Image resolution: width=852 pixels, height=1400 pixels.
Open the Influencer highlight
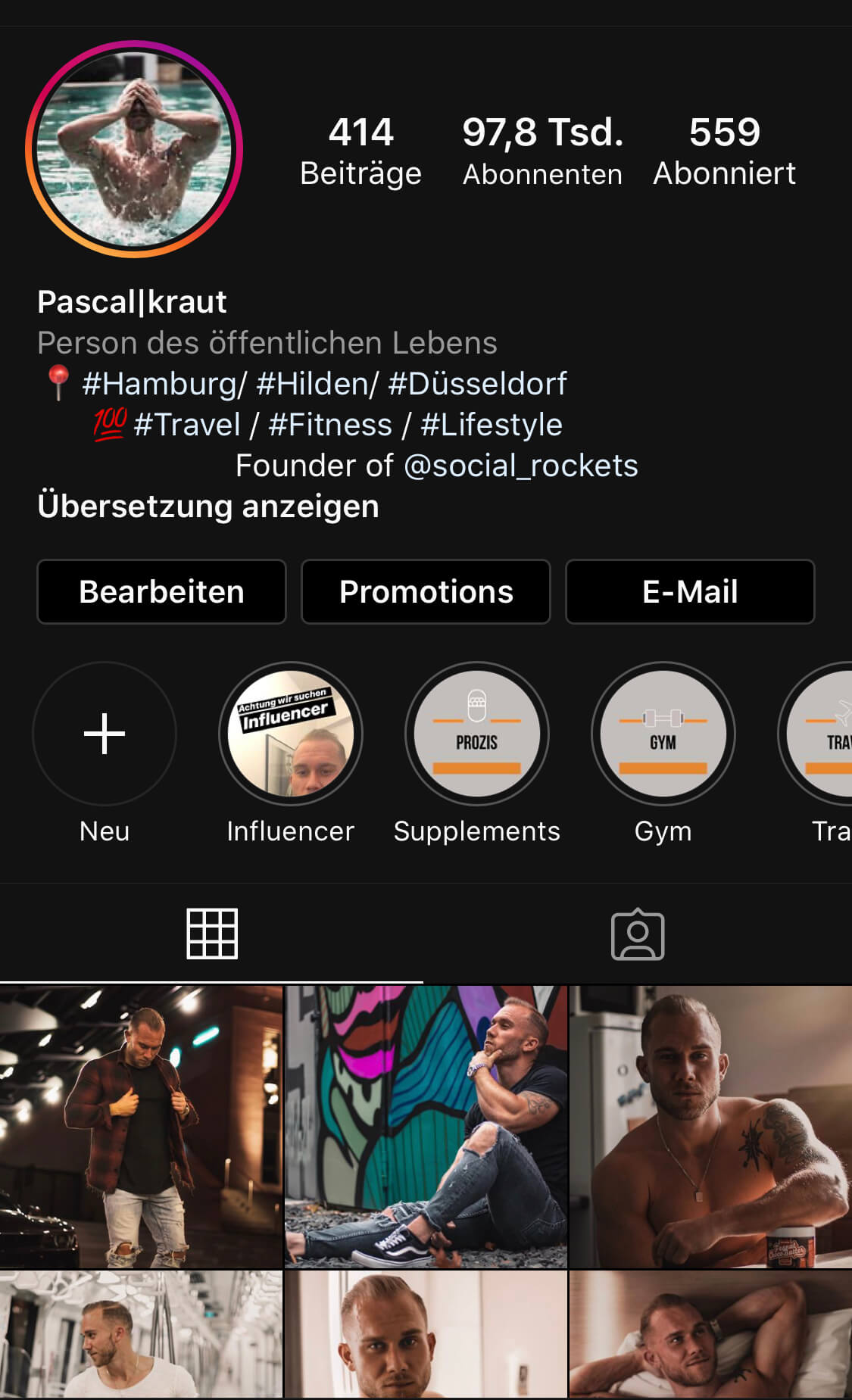(x=291, y=734)
